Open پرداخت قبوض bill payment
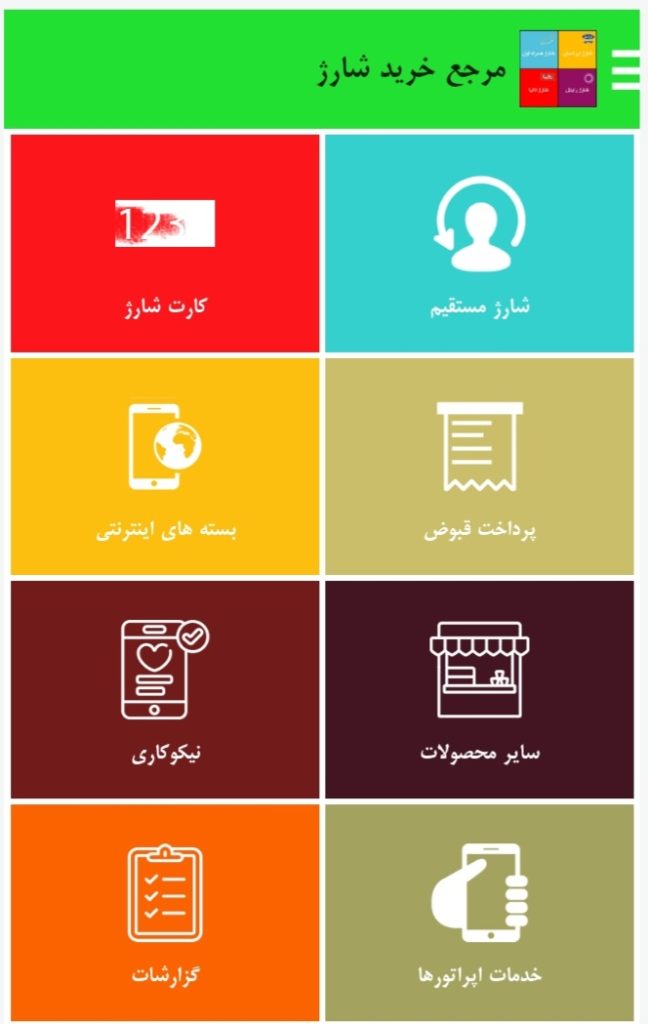The height and width of the screenshot is (1024, 648). [480, 467]
